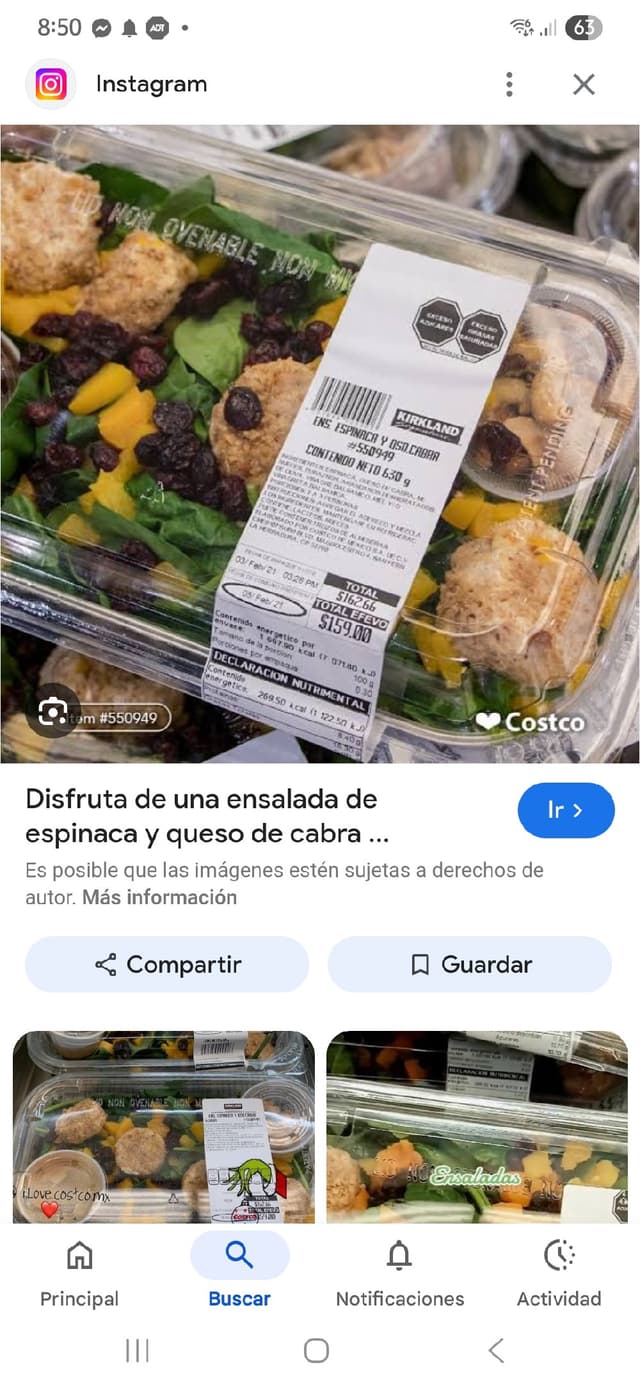Select the Buscar tab
This screenshot has width=640, height=1386.
point(239,1271)
